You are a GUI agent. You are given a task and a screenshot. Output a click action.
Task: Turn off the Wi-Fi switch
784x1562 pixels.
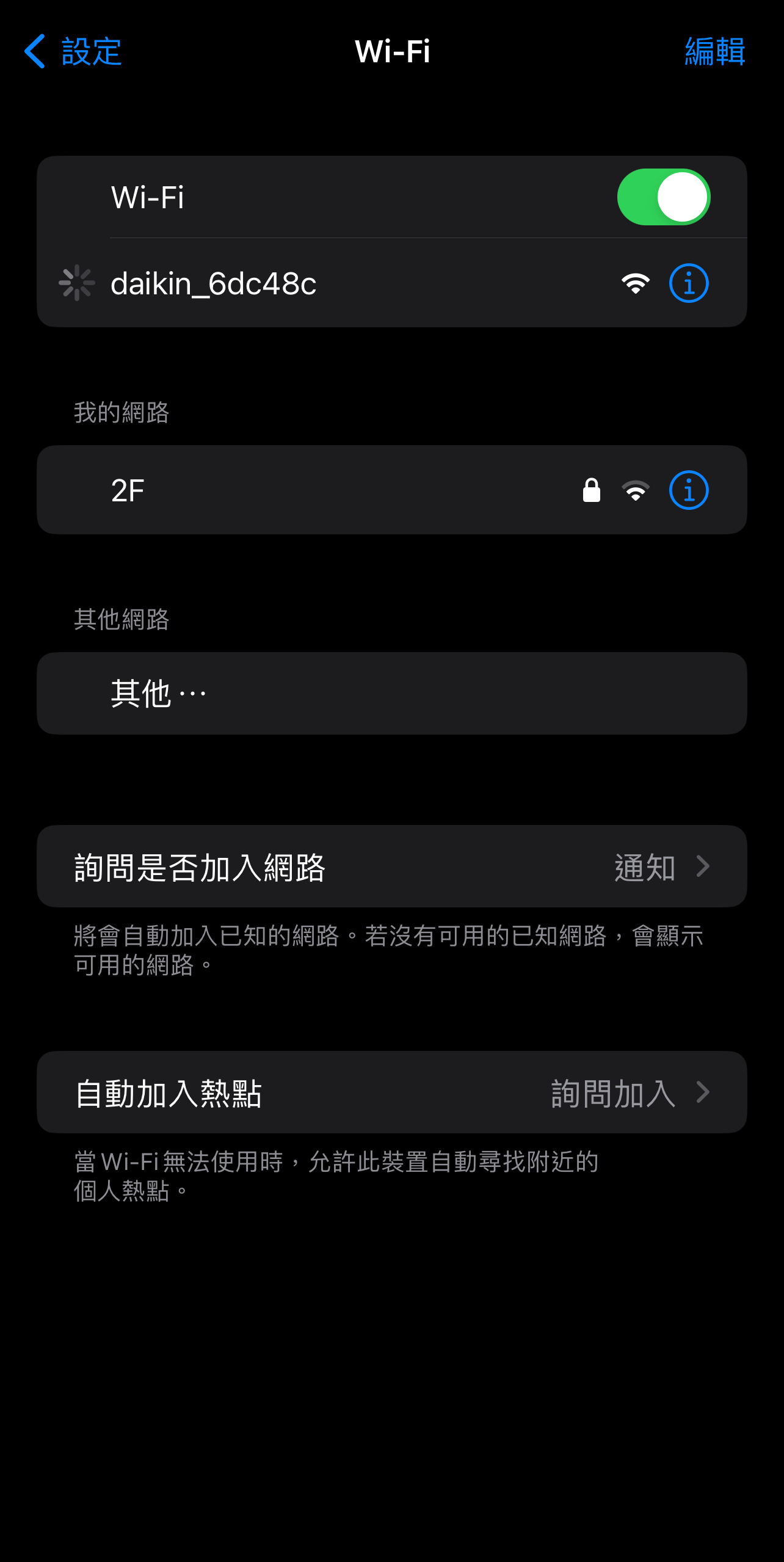click(x=663, y=197)
